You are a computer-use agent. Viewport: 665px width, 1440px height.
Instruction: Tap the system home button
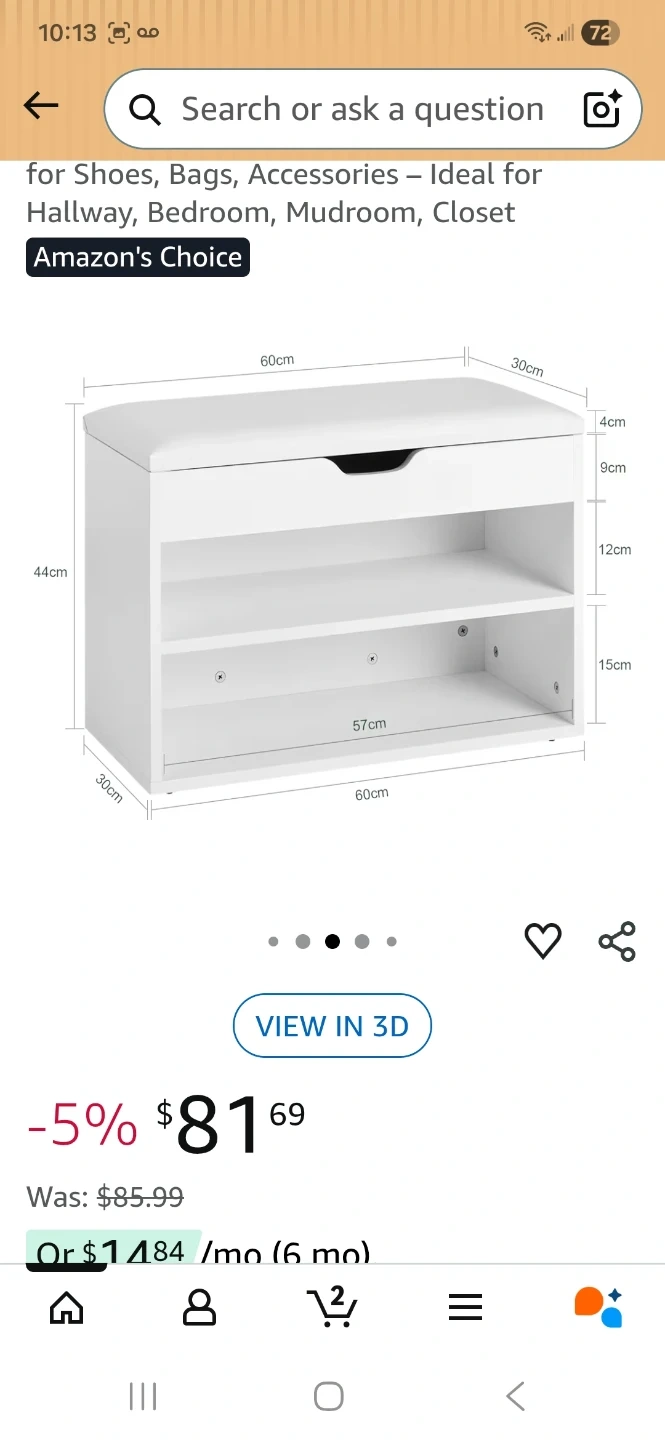329,1396
